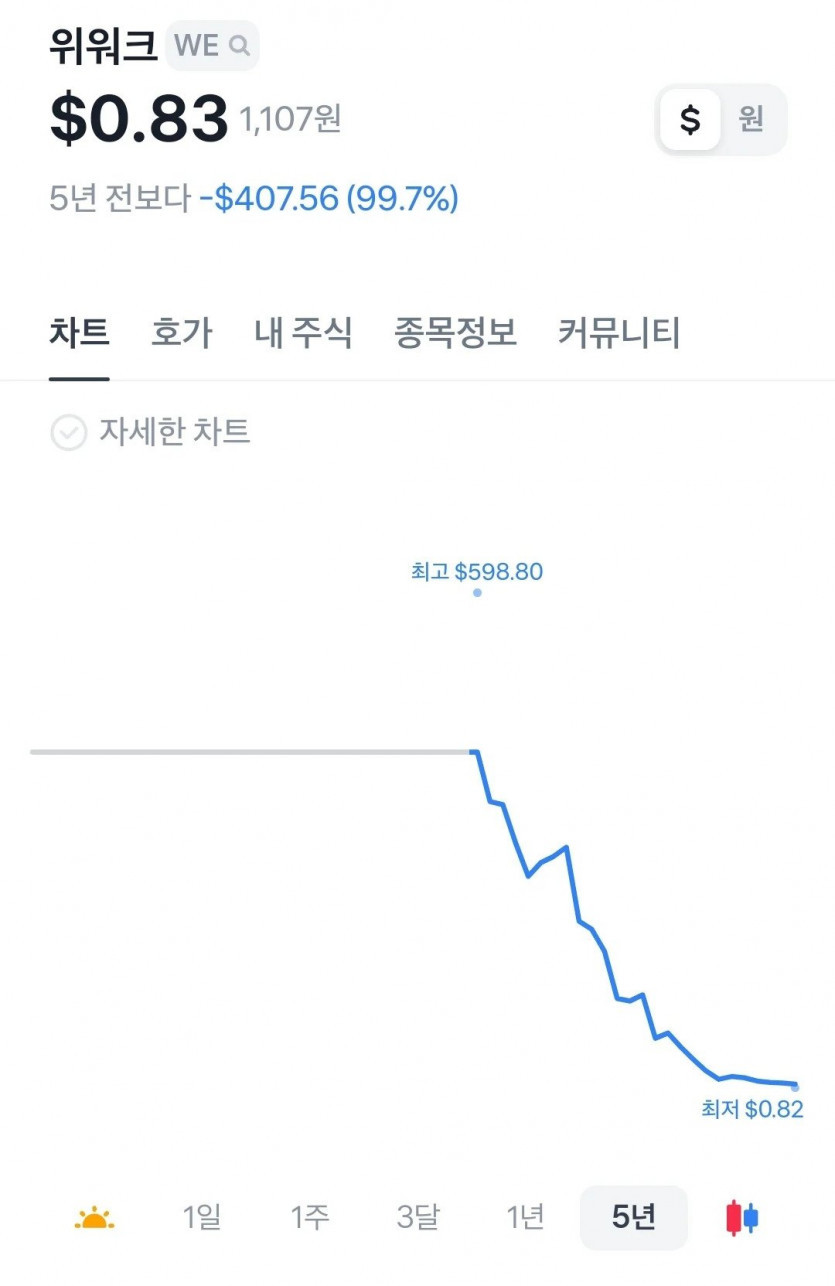Switch to the 내 주식 tab
The width and height of the screenshot is (835, 1286).
click(x=303, y=332)
